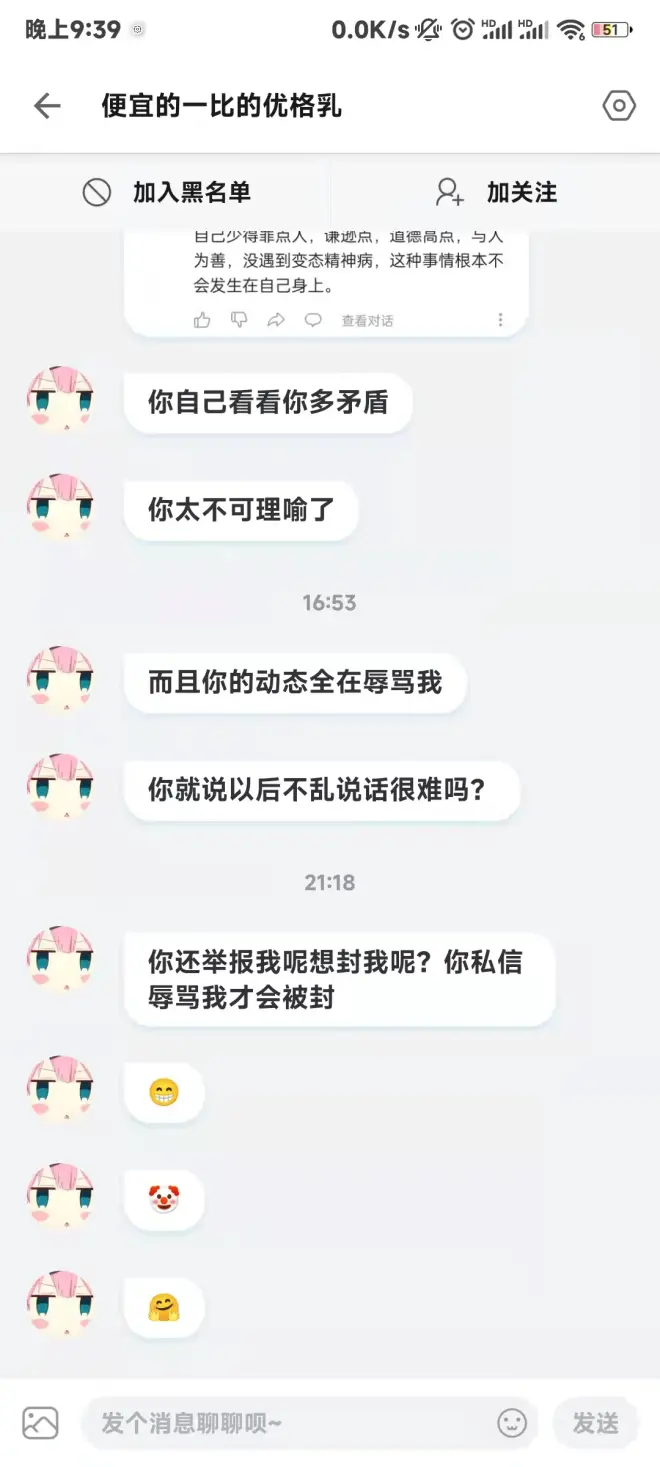
Task: Open sender's avatar beside 你太不可理喻了
Action: pos(60,508)
